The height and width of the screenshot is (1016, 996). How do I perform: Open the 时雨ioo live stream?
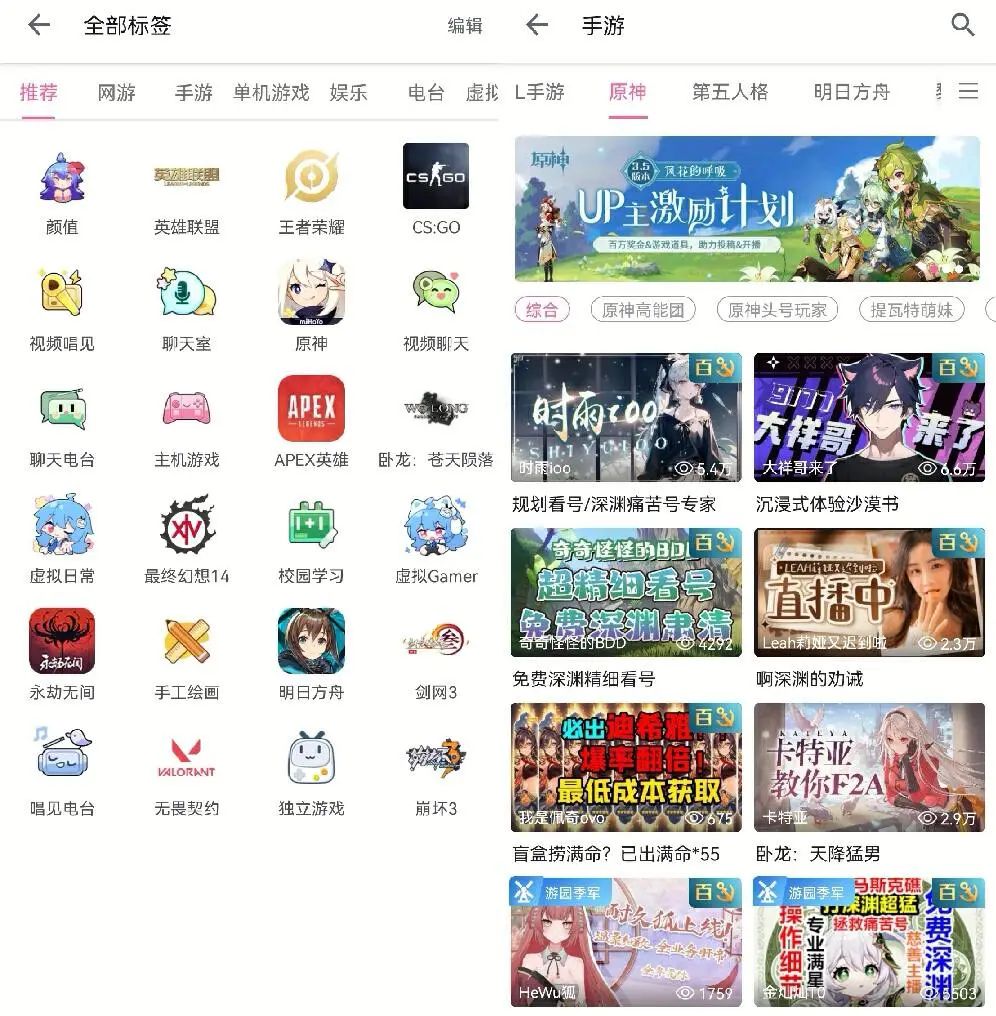pyautogui.click(x=626, y=417)
